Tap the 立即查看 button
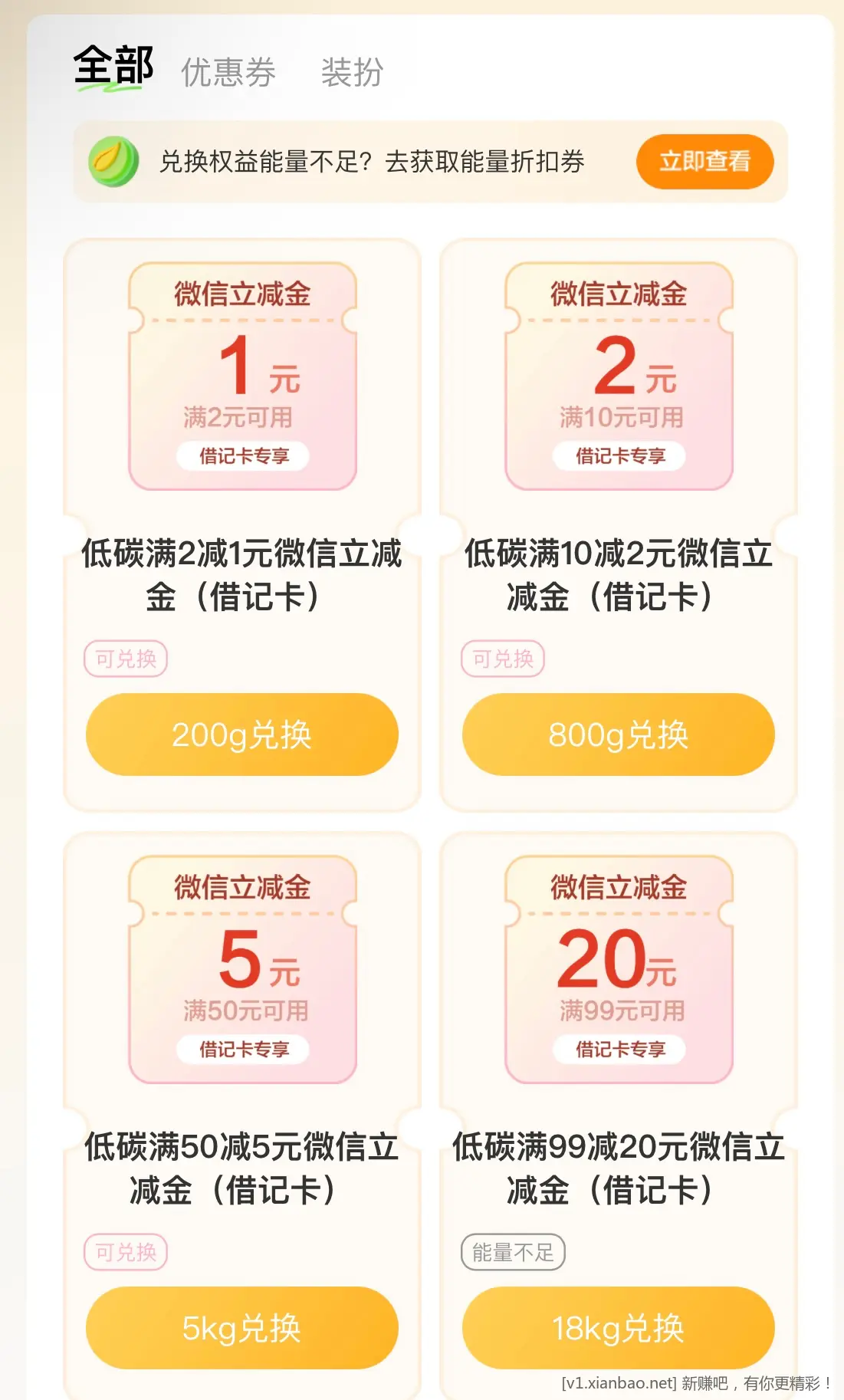 coord(704,162)
